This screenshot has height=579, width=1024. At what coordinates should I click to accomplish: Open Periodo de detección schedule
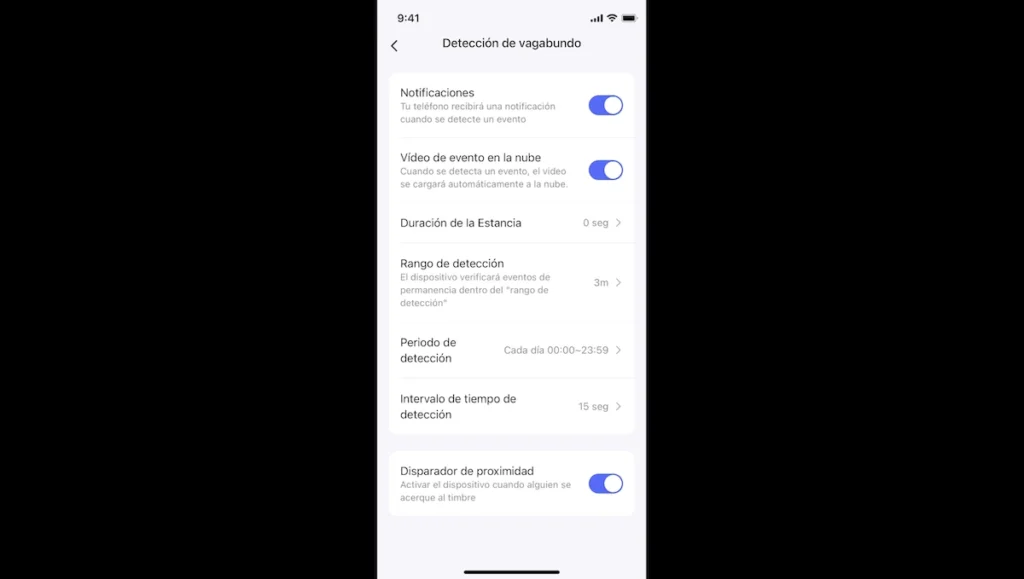click(511, 350)
